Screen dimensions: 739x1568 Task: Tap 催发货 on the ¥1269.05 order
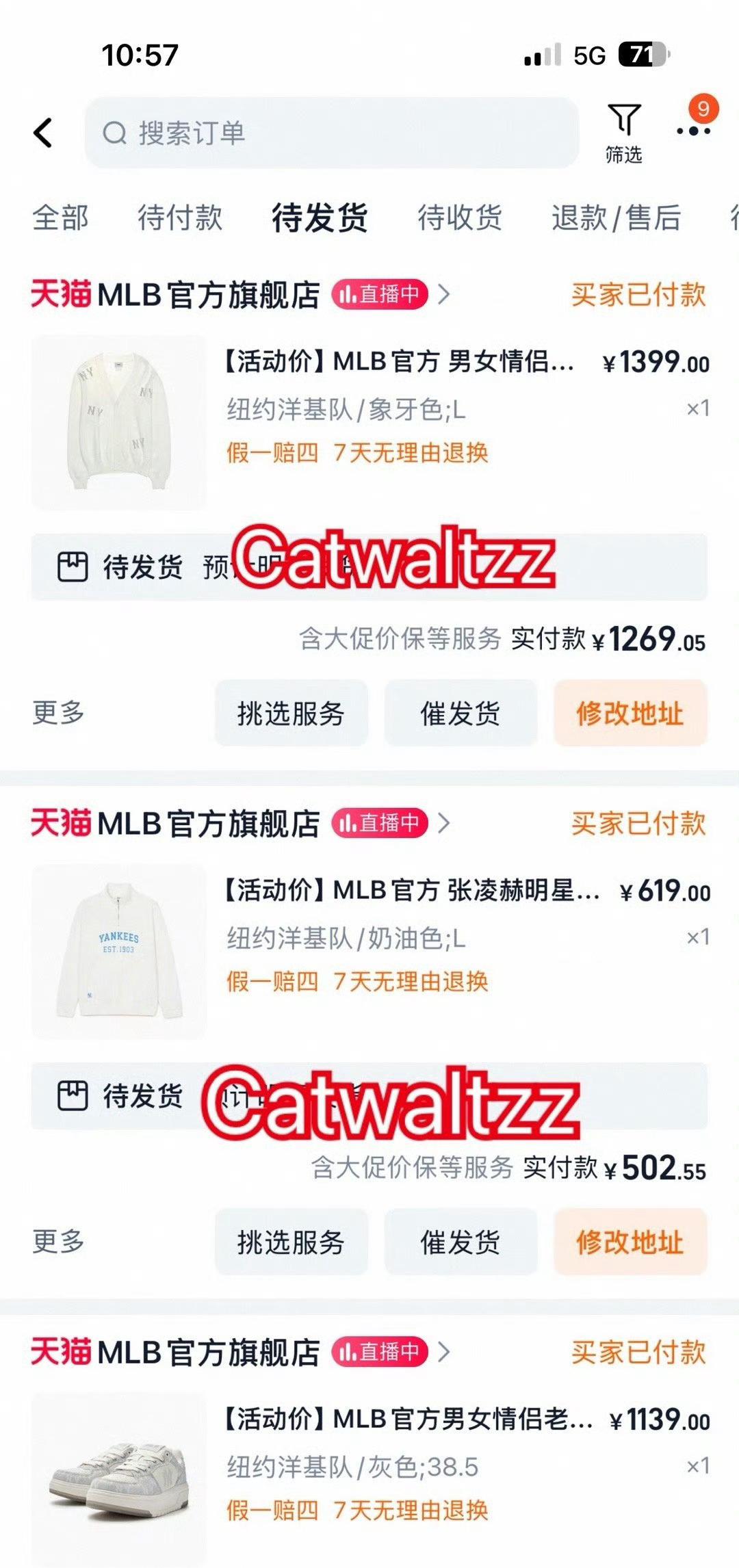(x=461, y=713)
